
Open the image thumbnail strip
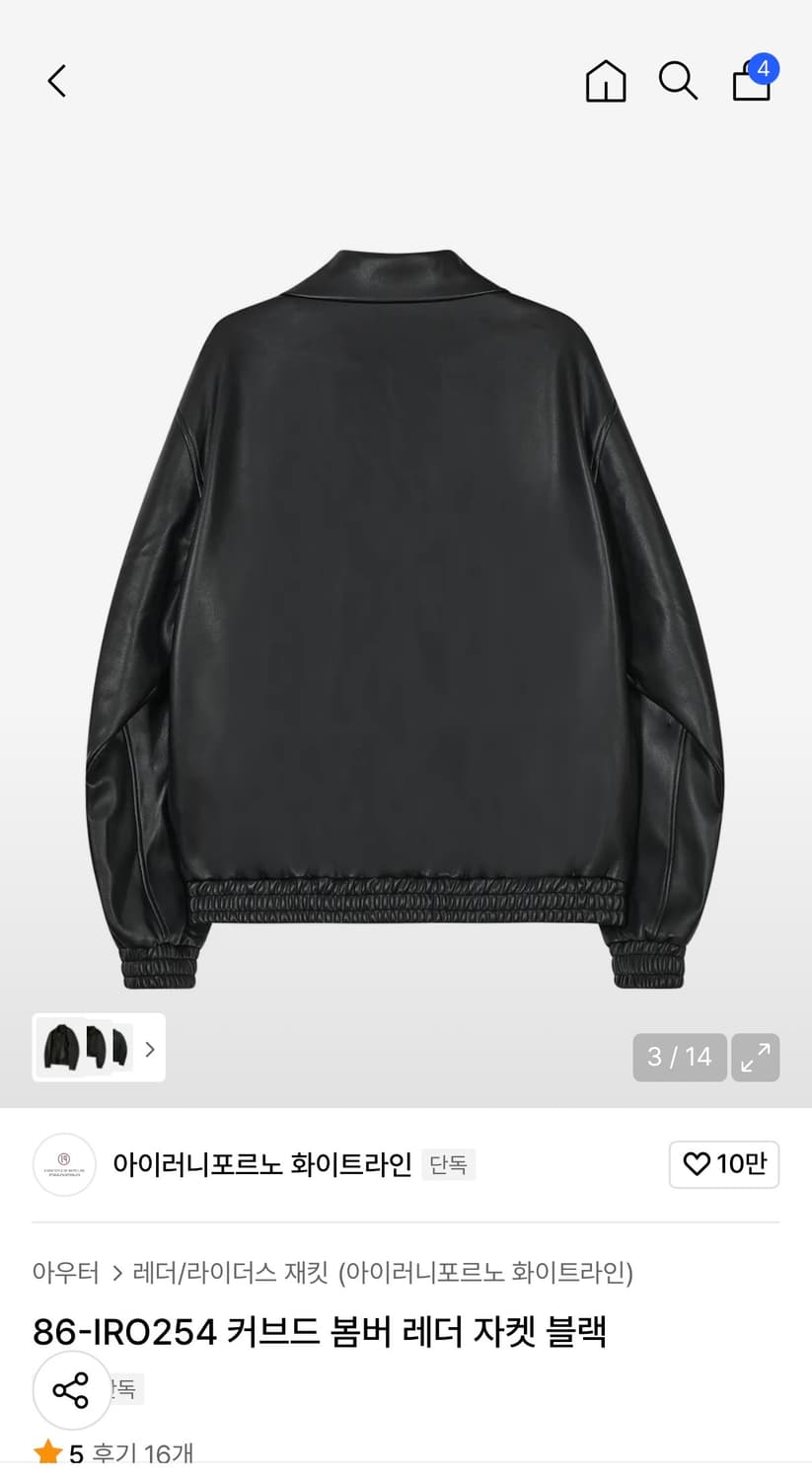99,1048
